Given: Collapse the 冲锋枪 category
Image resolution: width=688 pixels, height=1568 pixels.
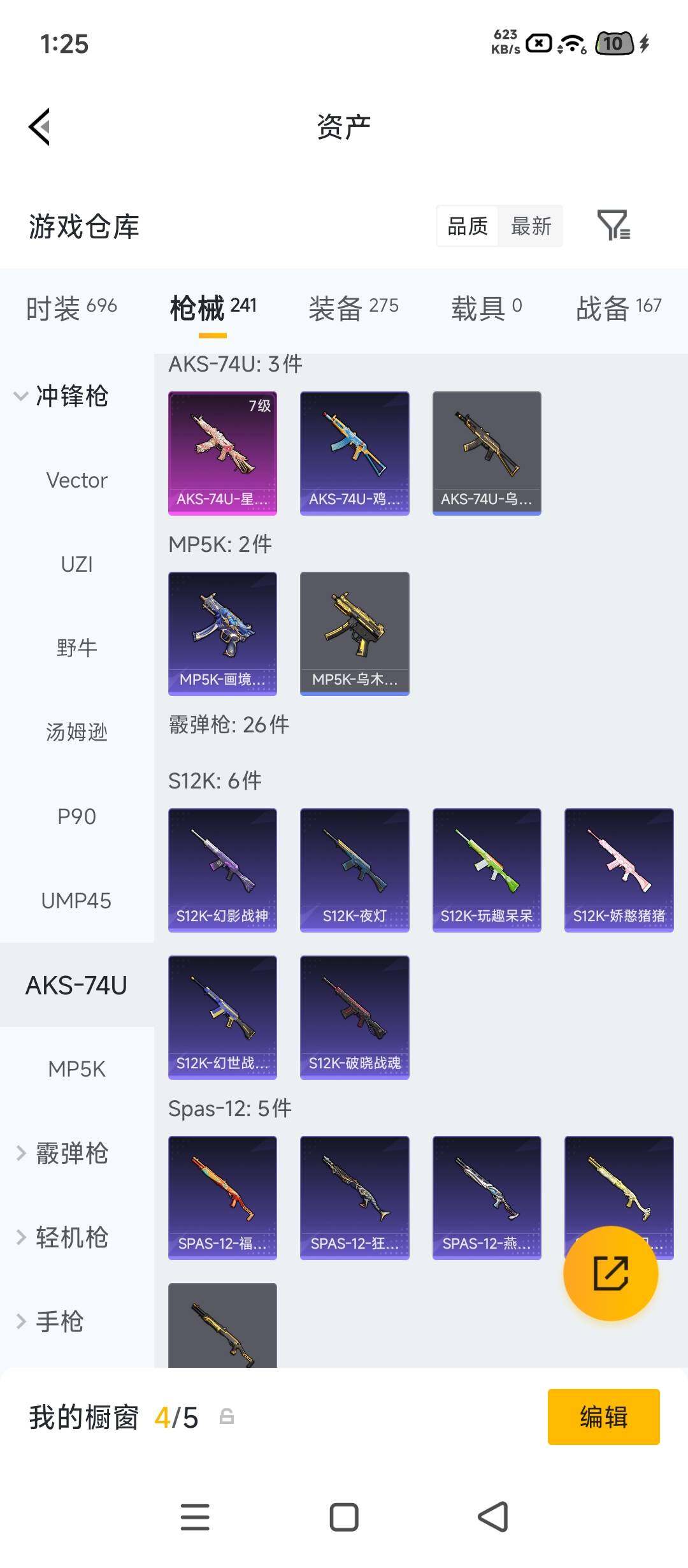Looking at the screenshot, I should pyautogui.click(x=62, y=396).
